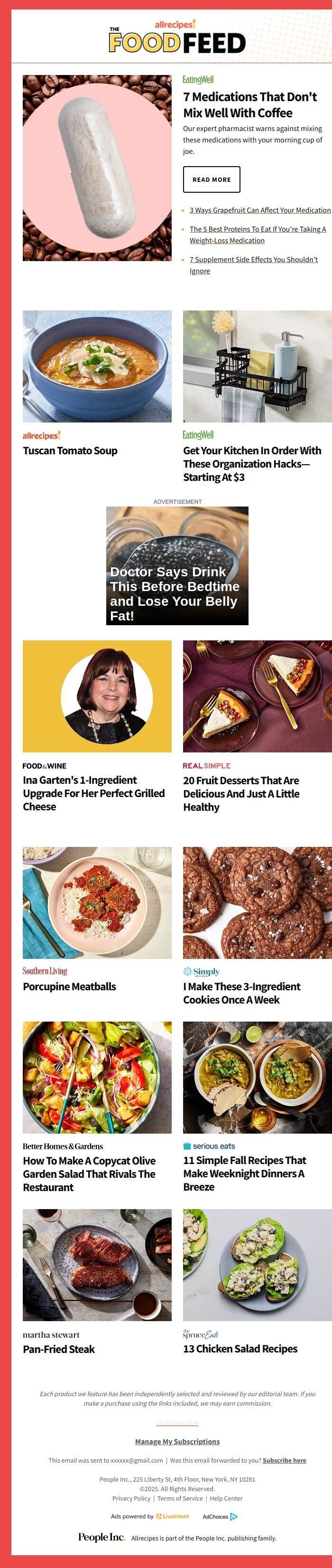Open 3 Ways Grapefruit Can Affect Your Medication
The height and width of the screenshot is (1568, 332).
click(x=259, y=210)
